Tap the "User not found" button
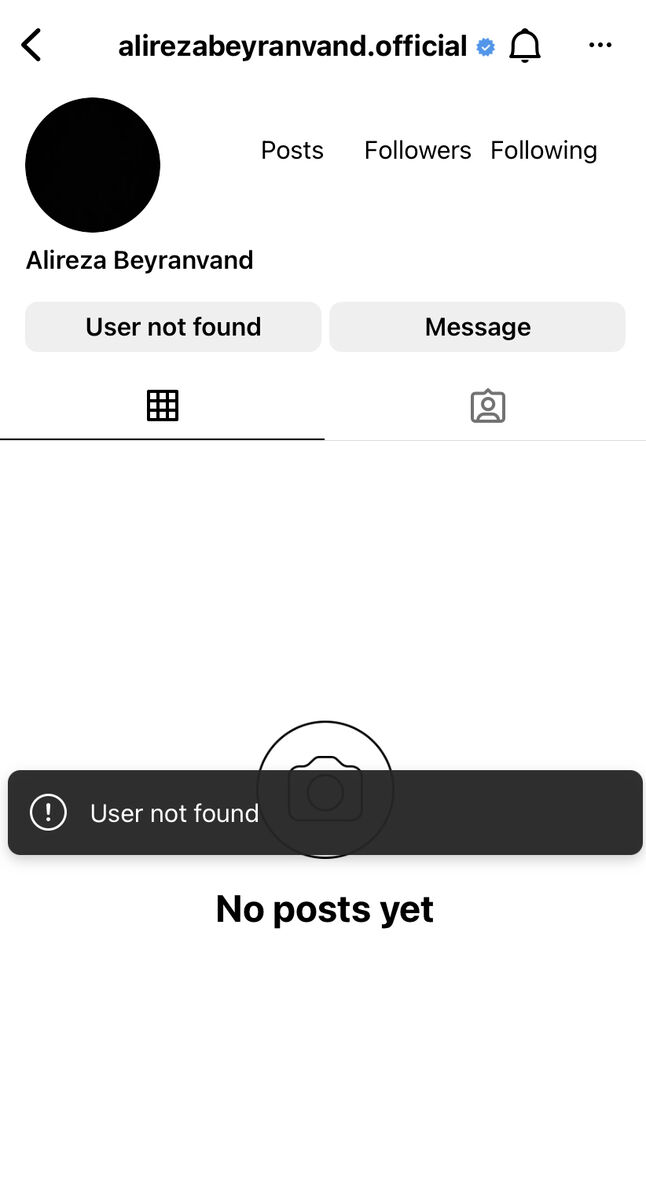The height and width of the screenshot is (1200, 646). pos(173,327)
